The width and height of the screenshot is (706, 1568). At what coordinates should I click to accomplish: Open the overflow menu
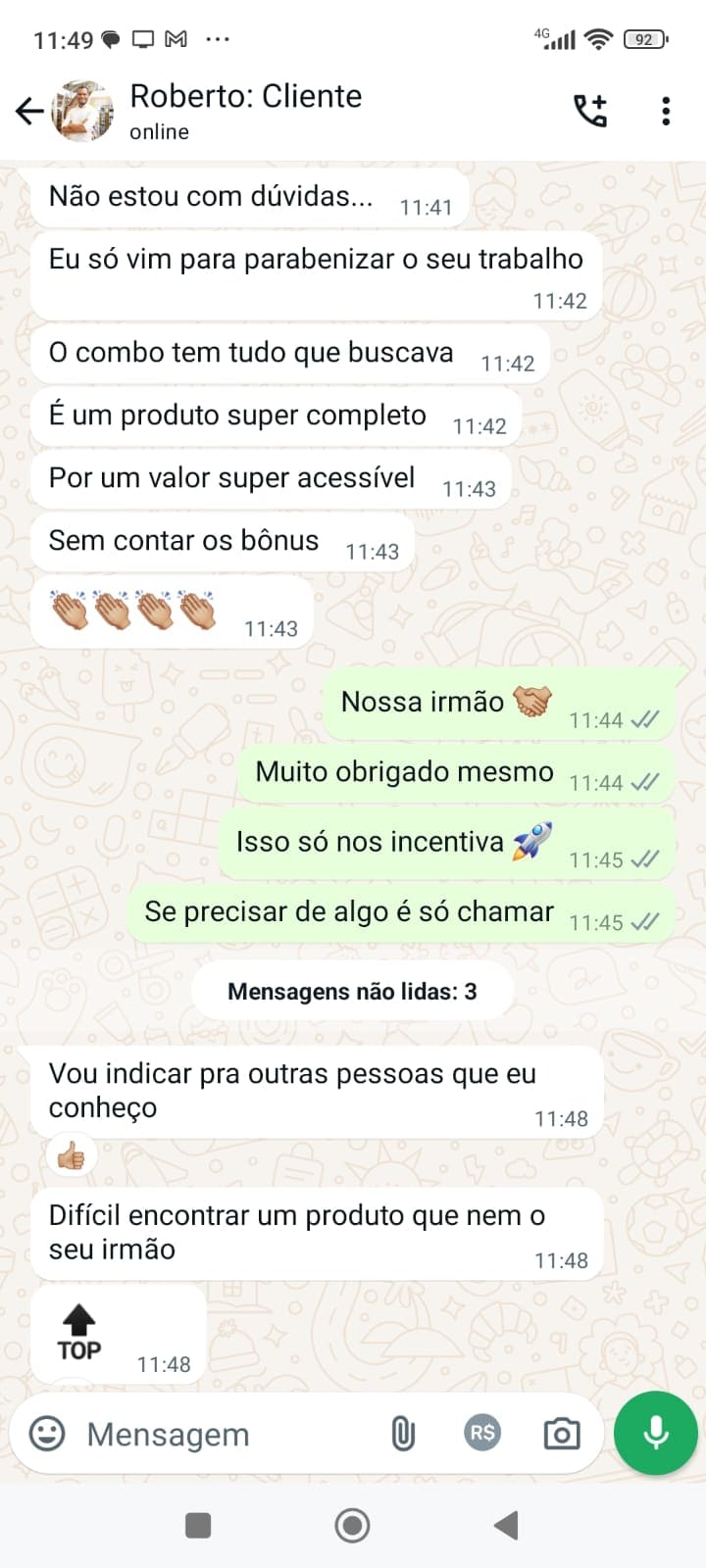coord(666,111)
